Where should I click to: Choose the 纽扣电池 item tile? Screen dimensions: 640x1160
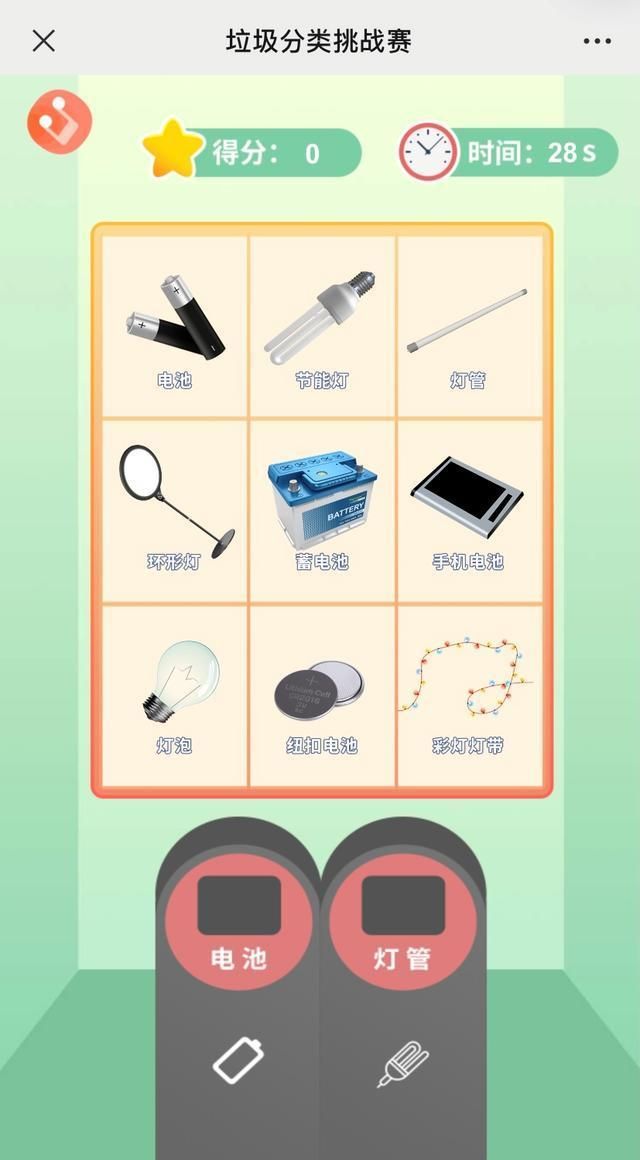tap(323, 696)
